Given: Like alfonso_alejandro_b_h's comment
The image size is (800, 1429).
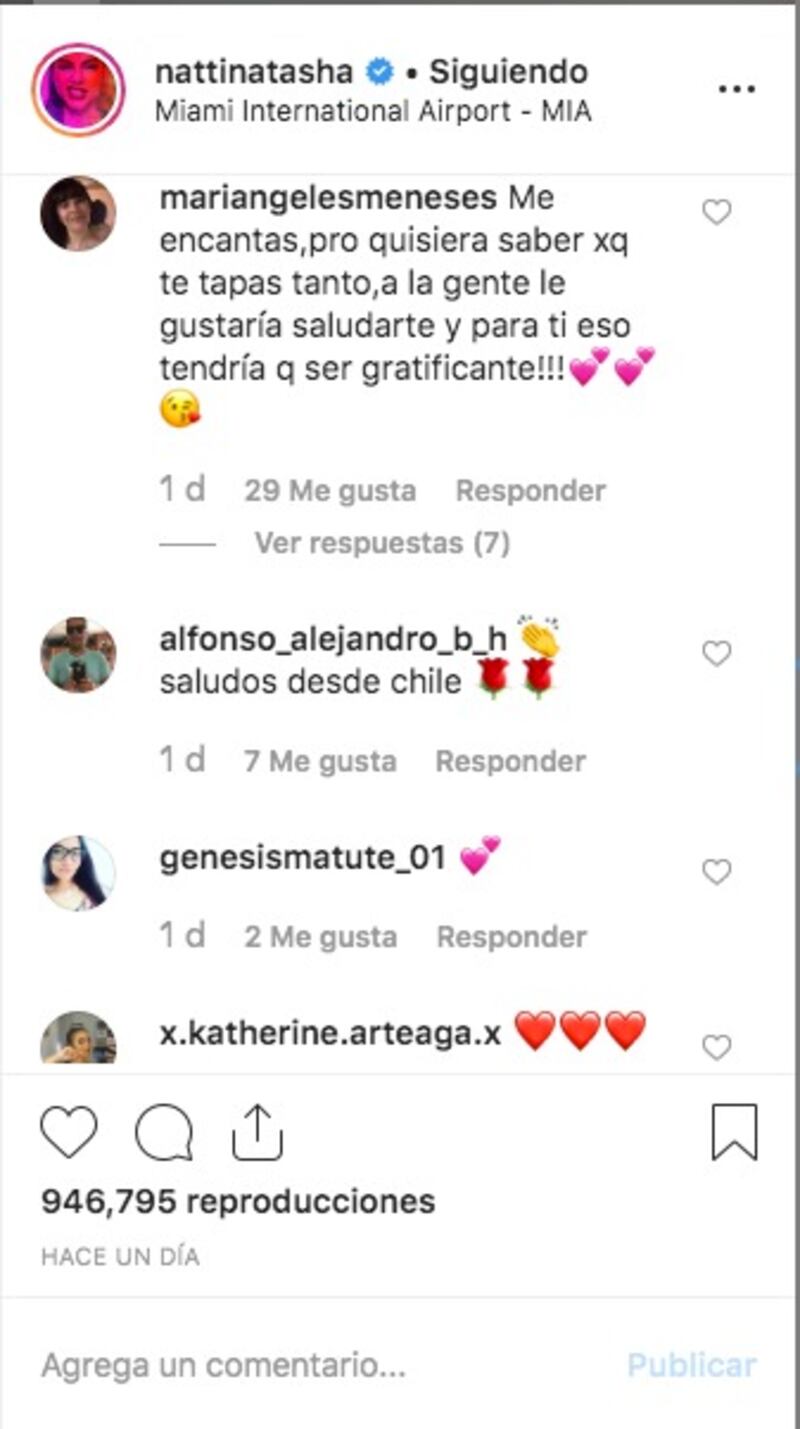Looking at the screenshot, I should click(716, 653).
